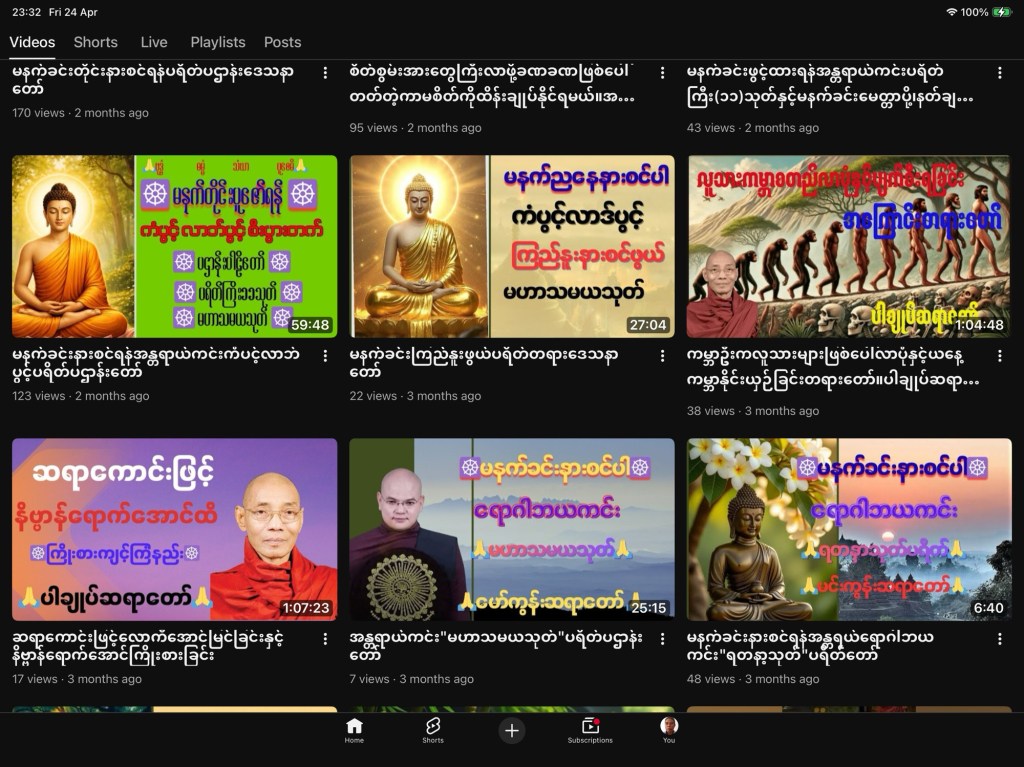1024x767 pixels.
Task: Play the 59:48 green Buddha video
Action: (174, 246)
